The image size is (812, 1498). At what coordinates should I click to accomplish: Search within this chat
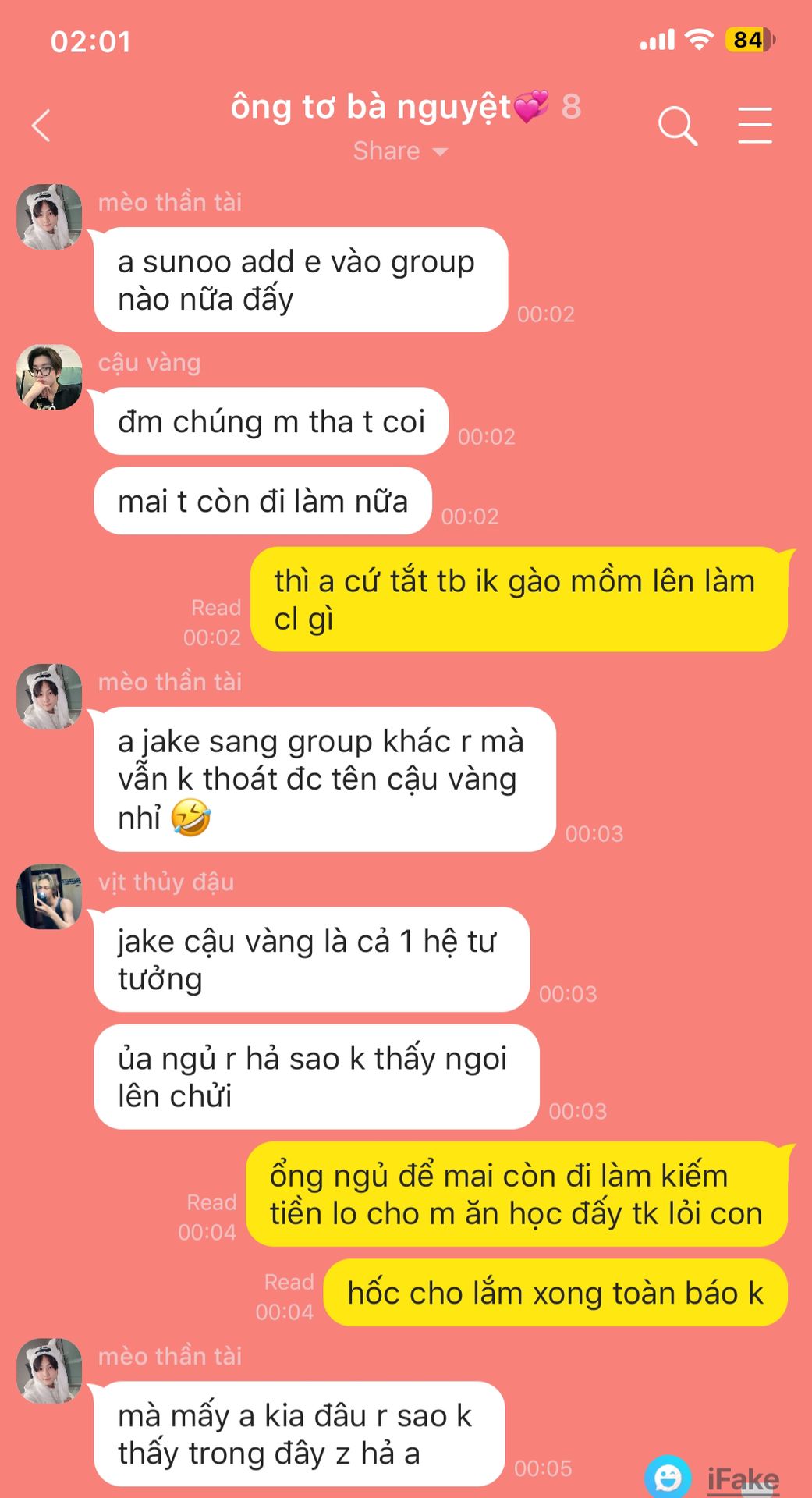(x=677, y=126)
